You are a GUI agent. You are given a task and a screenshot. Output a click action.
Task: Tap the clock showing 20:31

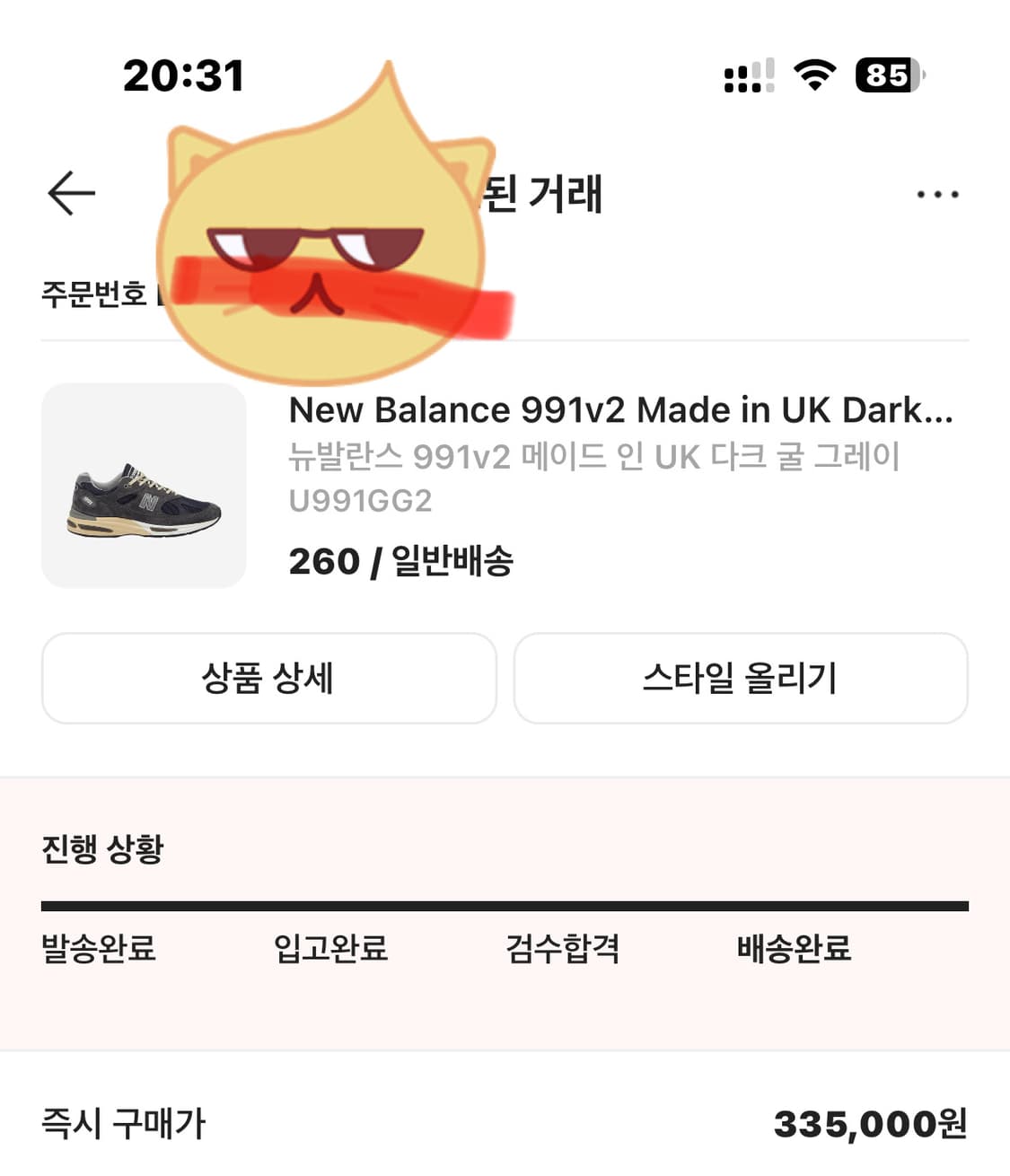[186, 76]
